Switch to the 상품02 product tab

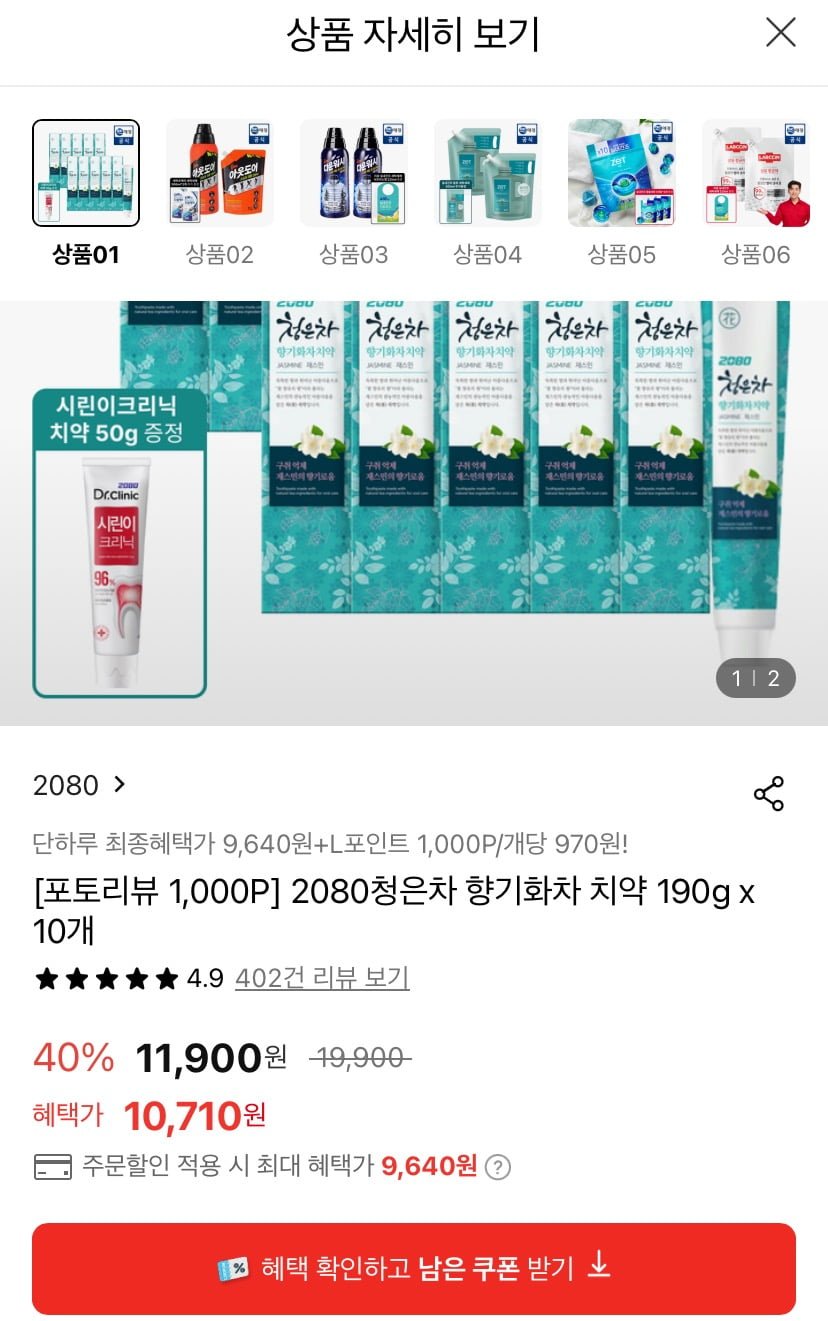point(219,186)
